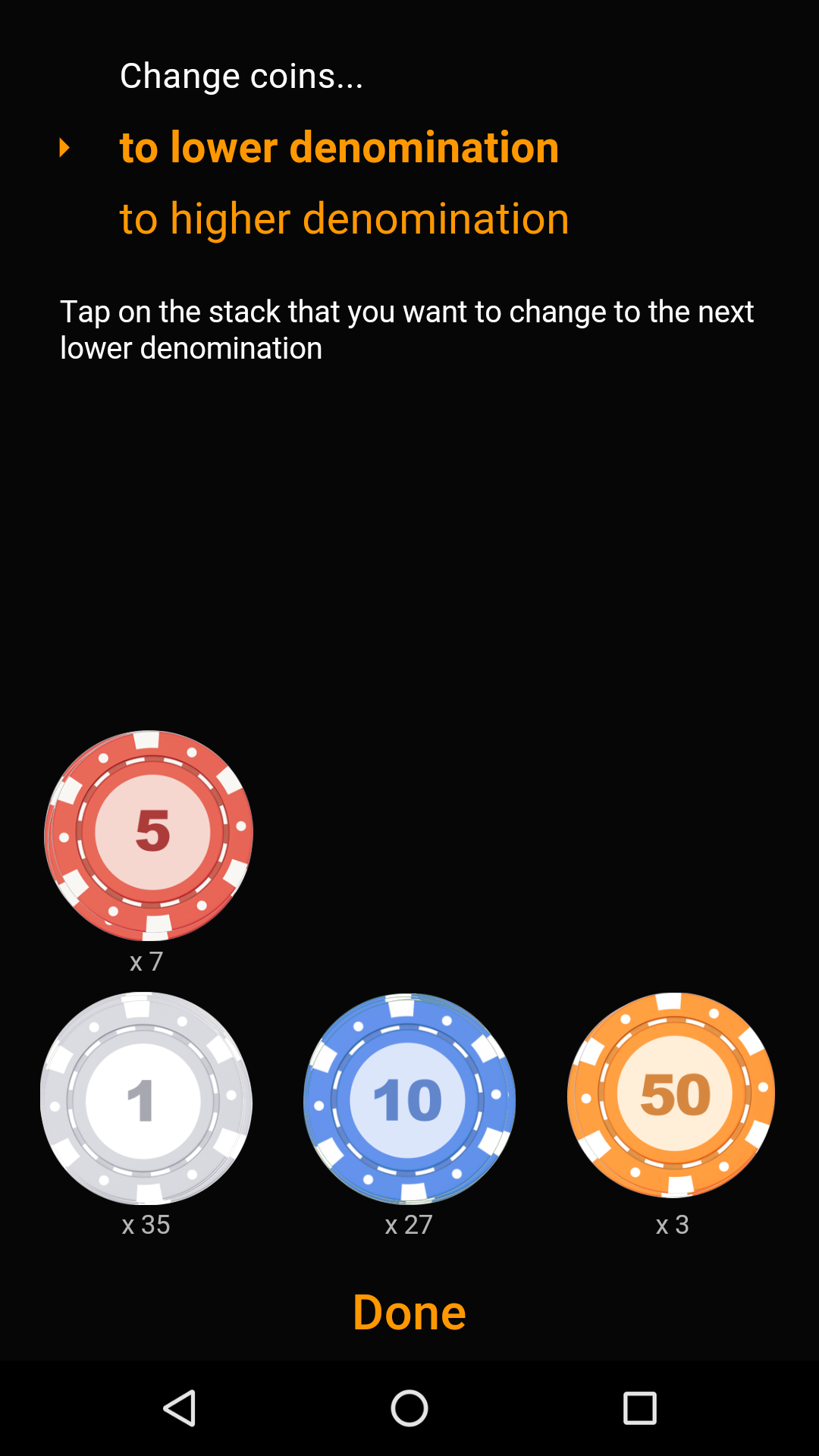Tap the red 5 chip stack
The width and height of the screenshot is (819, 1456).
tap(149, 835)
